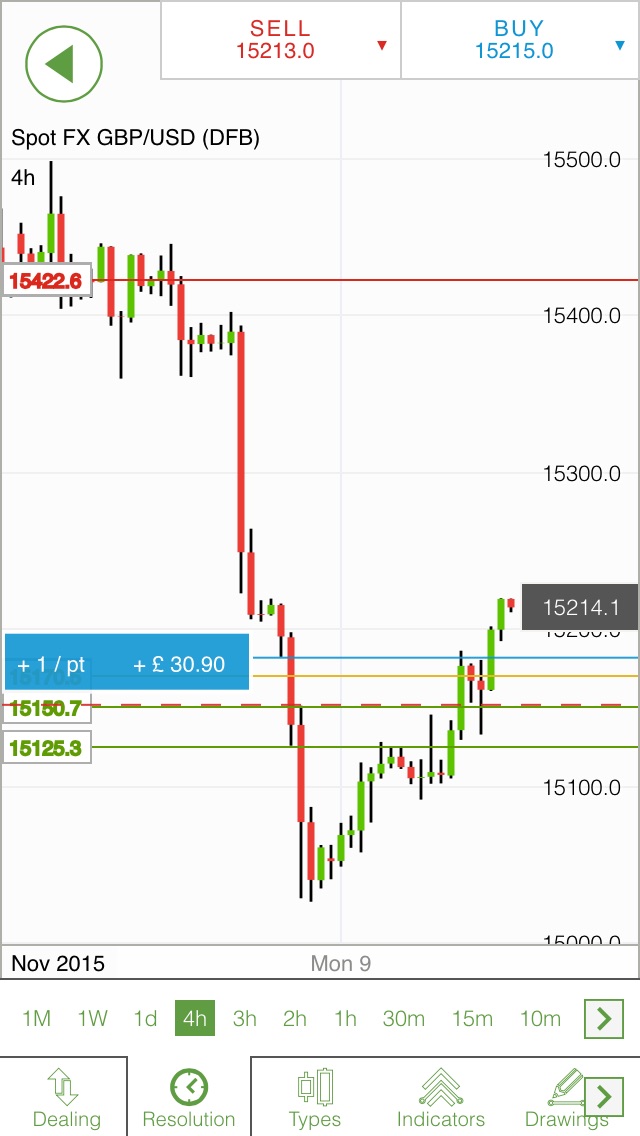The width and height of the screenshot is (640, 1136).
Task: Go back with the green arrow button
Action: click(x=65, y=63)
